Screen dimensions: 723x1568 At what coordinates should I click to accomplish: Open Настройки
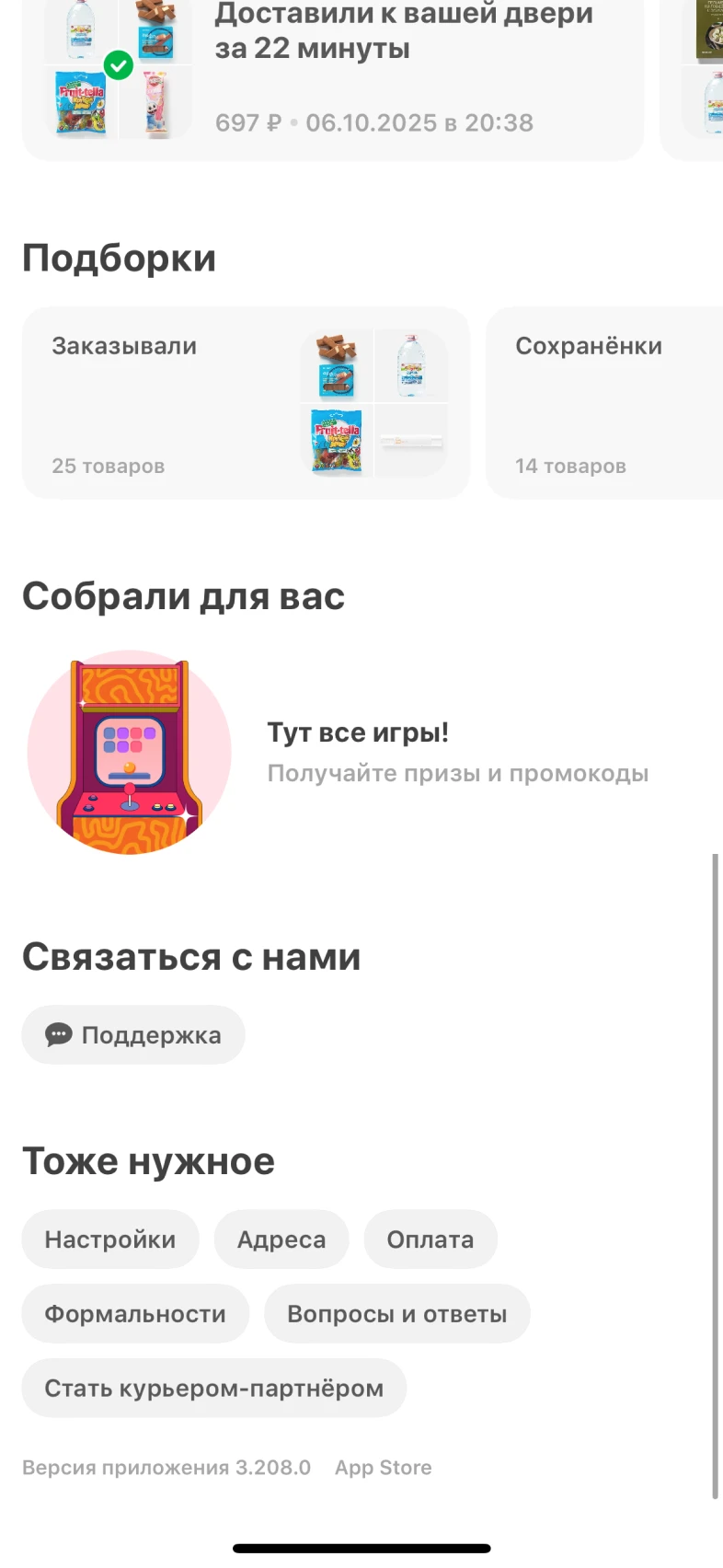[x=110, y=1239]
